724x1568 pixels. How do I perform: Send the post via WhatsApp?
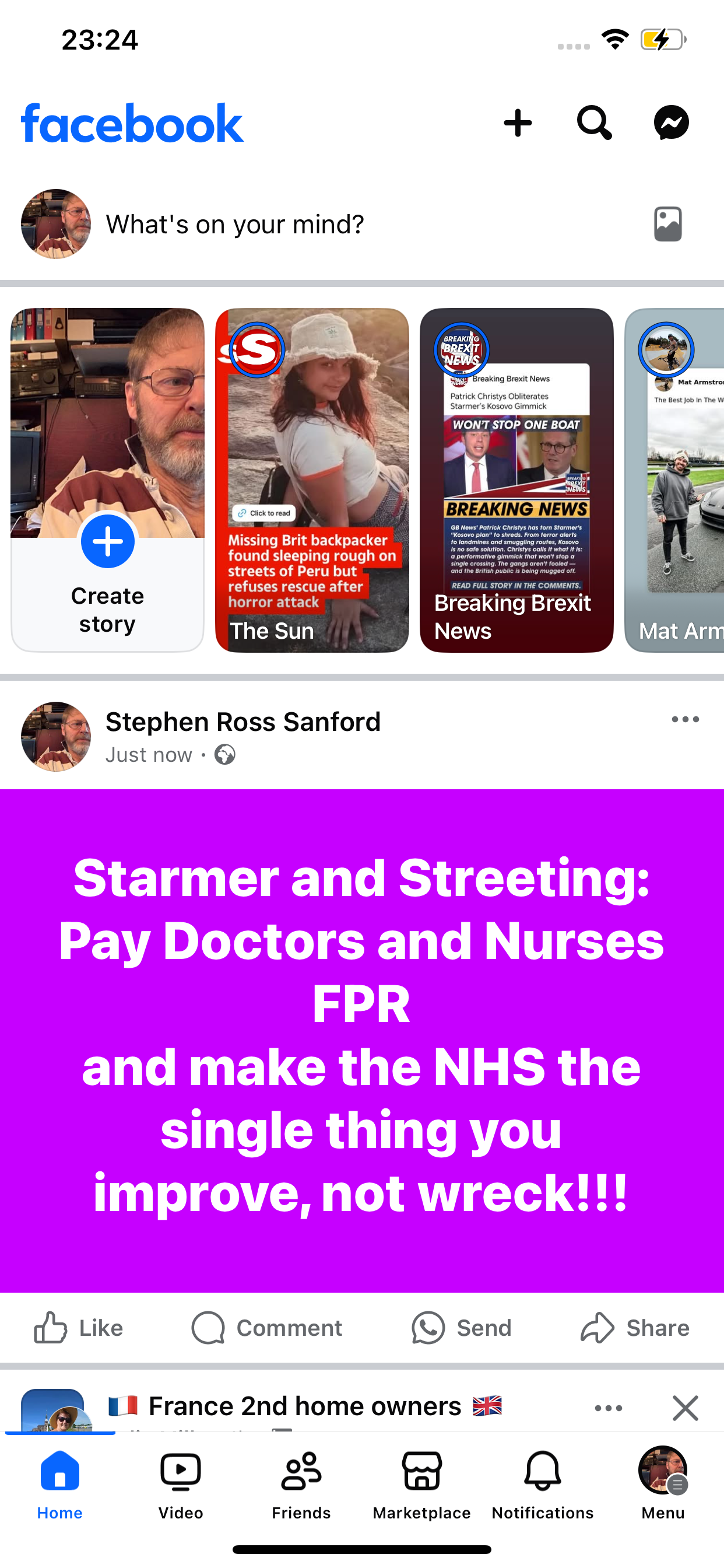pos(461,1328)
